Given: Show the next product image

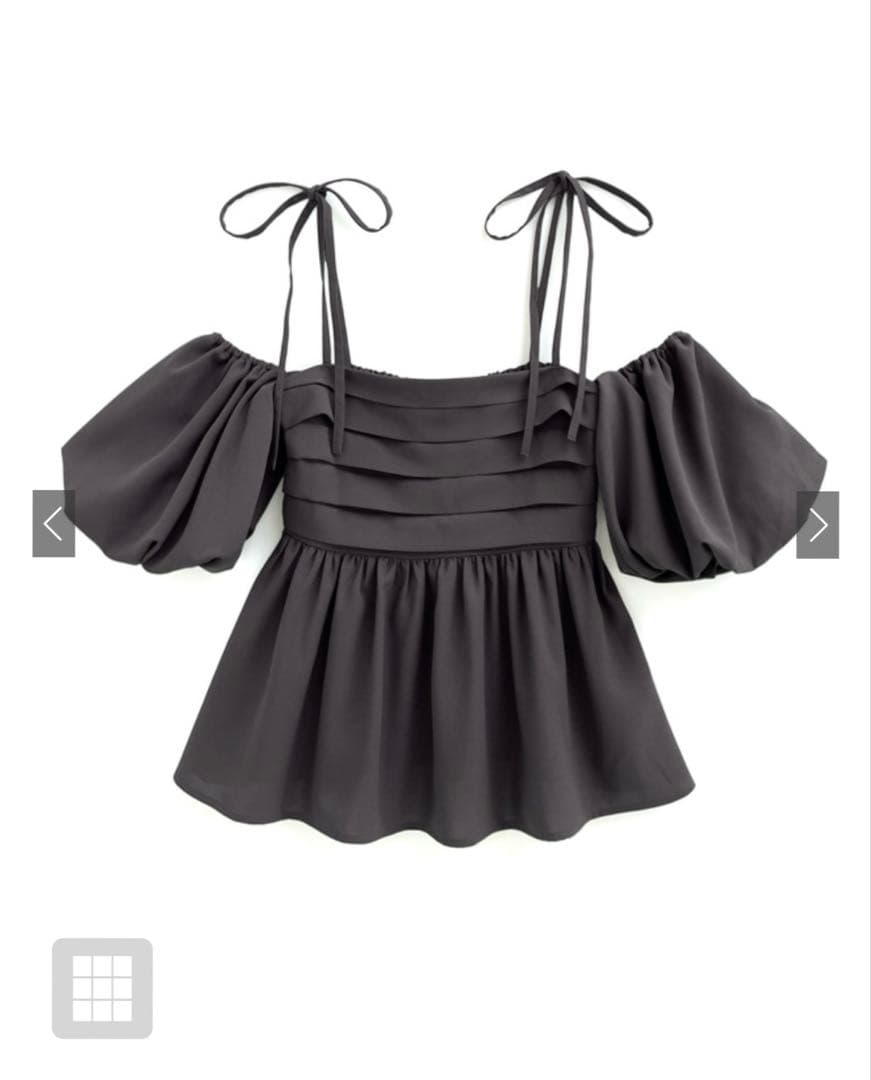Looking at the screenshot, I should click(x=817, y=524).
